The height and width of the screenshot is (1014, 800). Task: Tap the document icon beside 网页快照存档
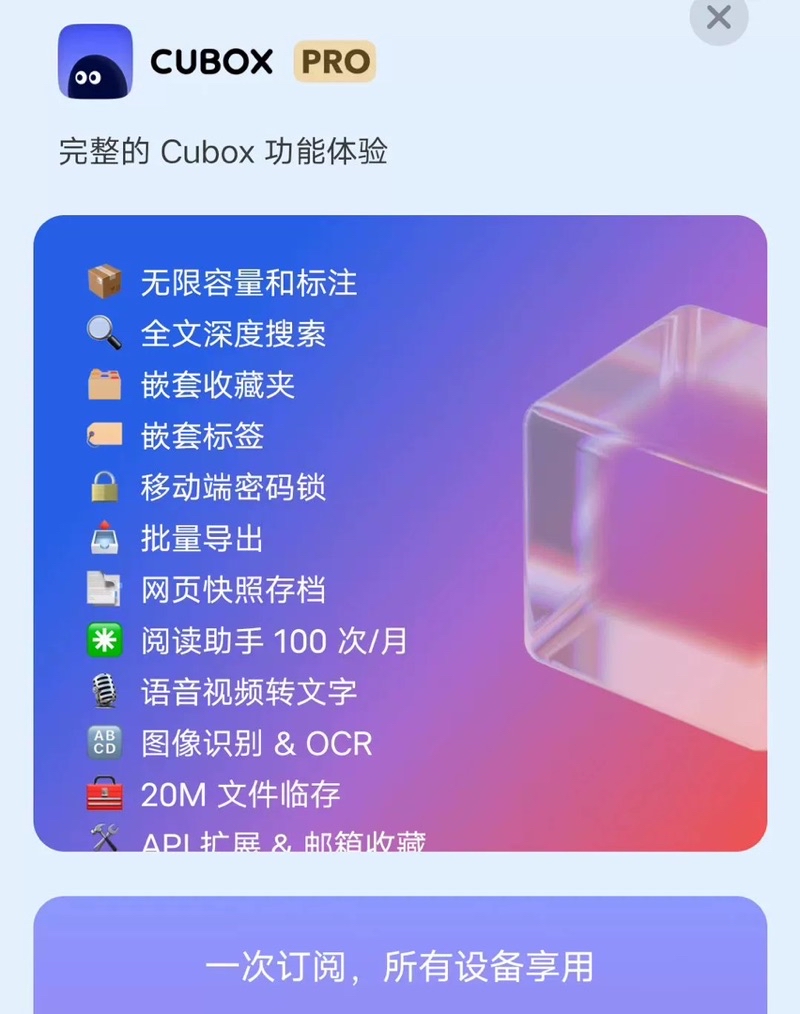click(103, 589)
